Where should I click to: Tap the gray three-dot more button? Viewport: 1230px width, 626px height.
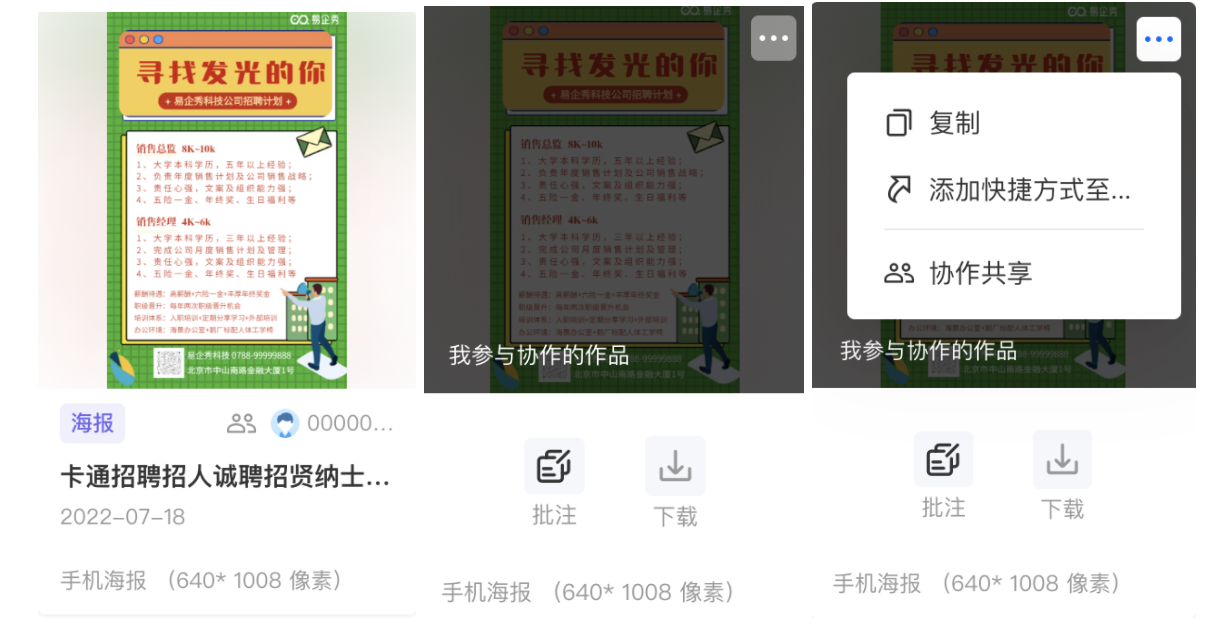coord(774,39)
